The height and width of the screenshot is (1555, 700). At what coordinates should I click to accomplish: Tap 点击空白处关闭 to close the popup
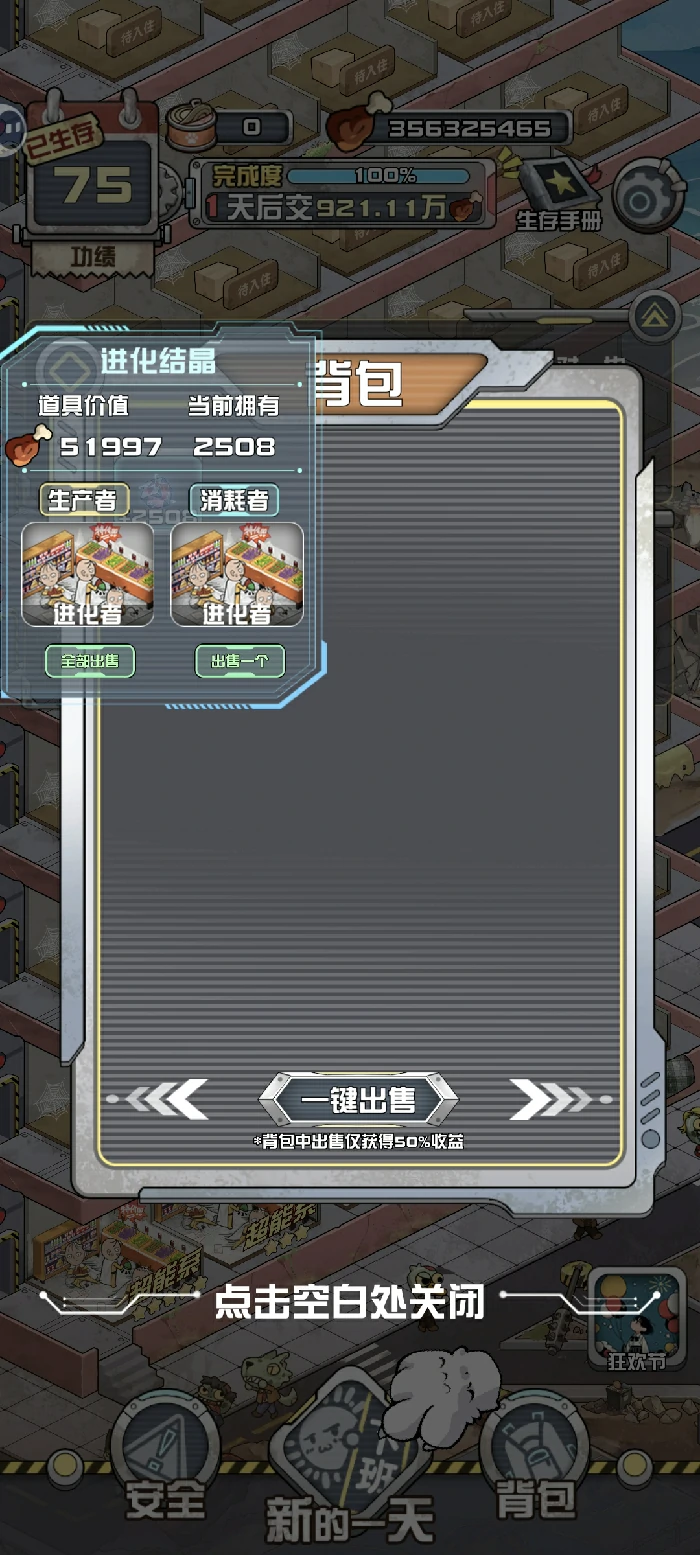pyautogui.click(x=350, y=1302)
